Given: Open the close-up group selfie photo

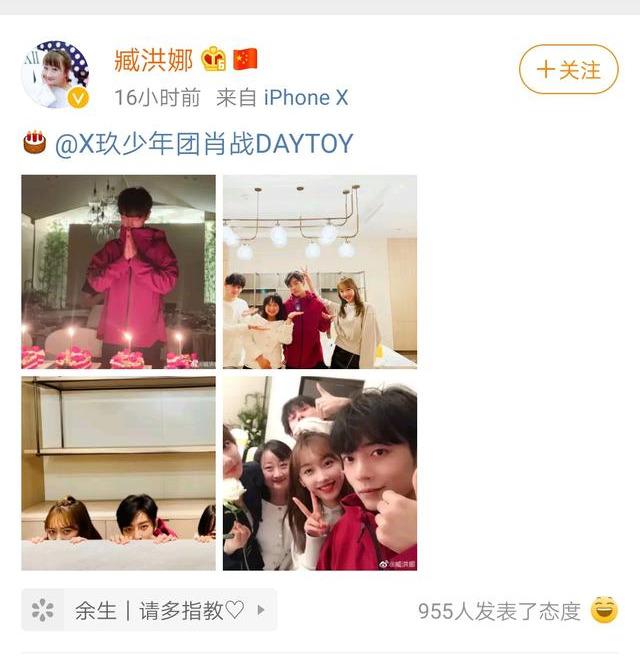Looking at the screenshot, I should [x=320, y=473].
